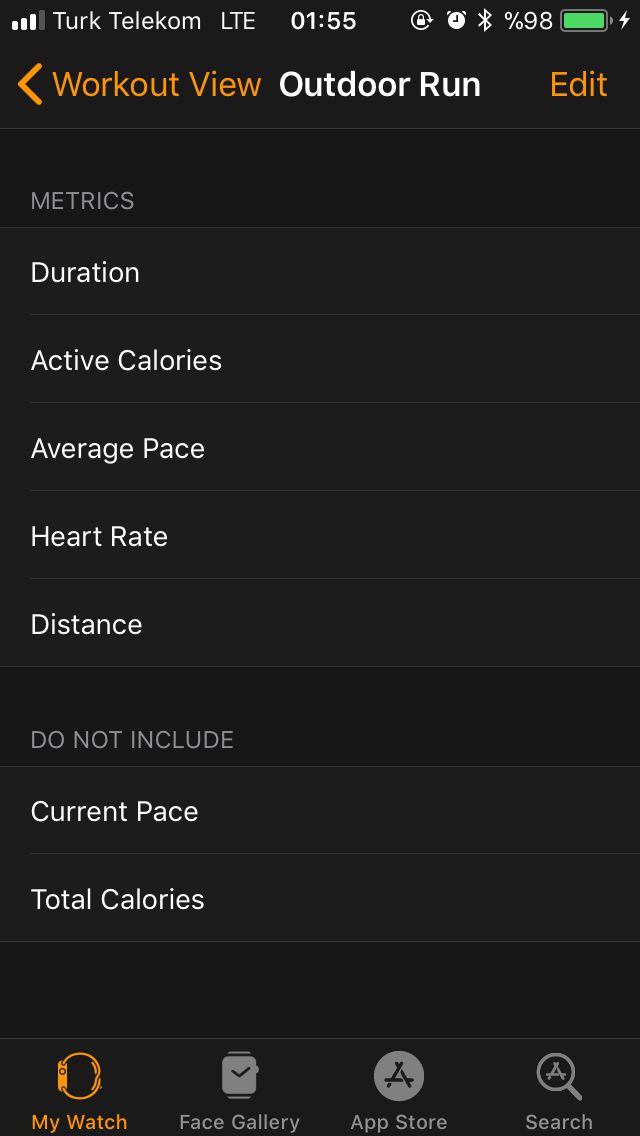Switch to the My Watch tab
Viewport: 640px width, 1136px height.
[80, 1090]
